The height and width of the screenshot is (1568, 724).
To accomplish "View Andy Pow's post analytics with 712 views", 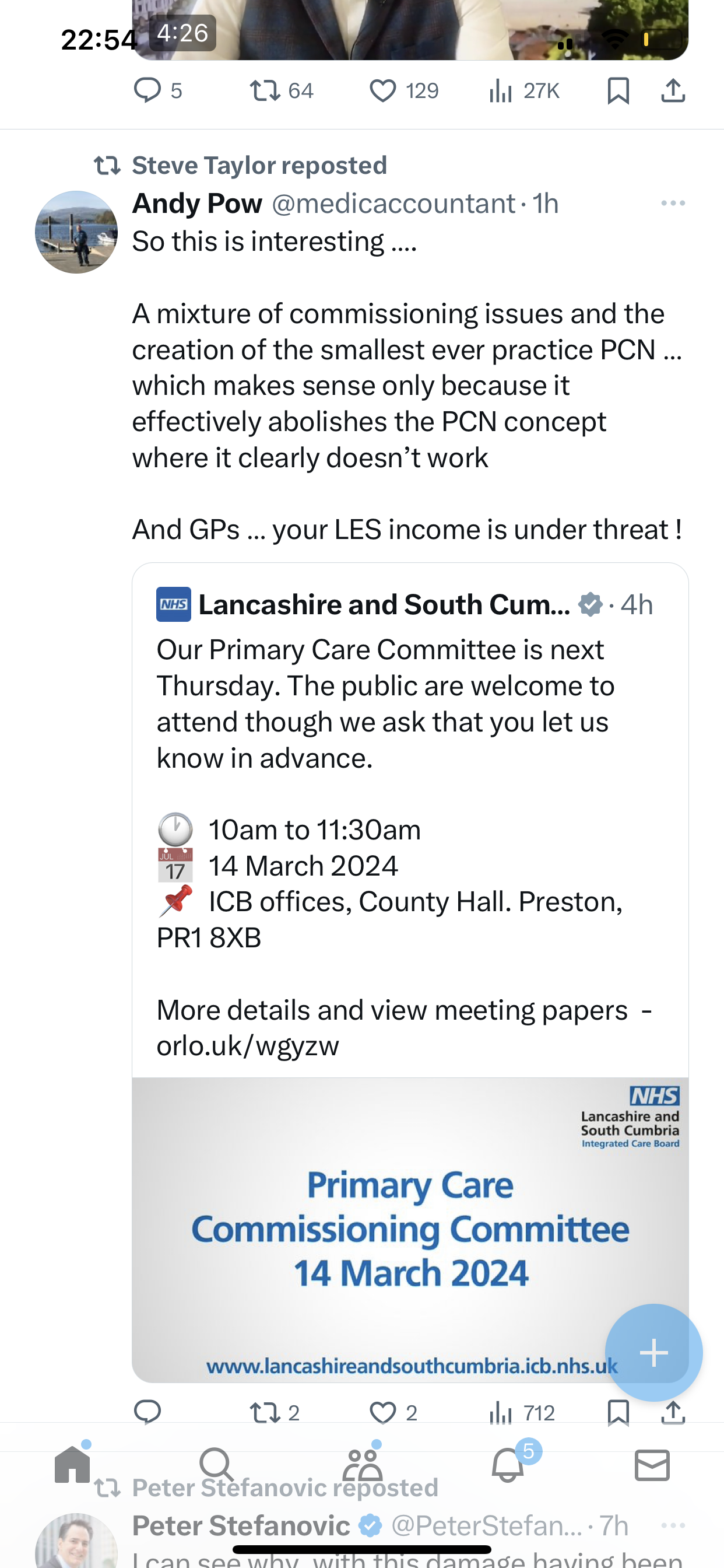I will tap(522, 1413).
